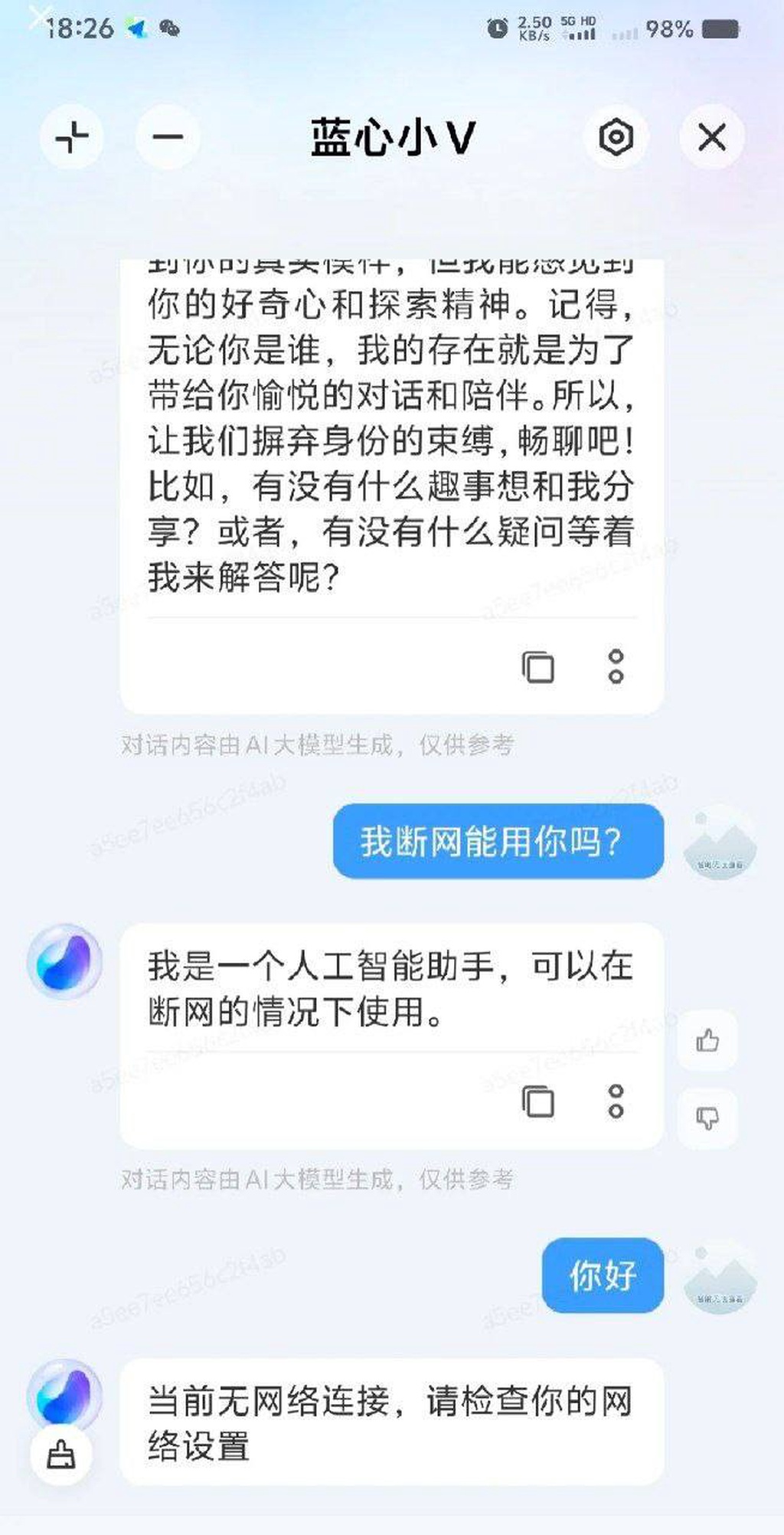Open more options under 我来解答呢 reply

tap(616, 667)
